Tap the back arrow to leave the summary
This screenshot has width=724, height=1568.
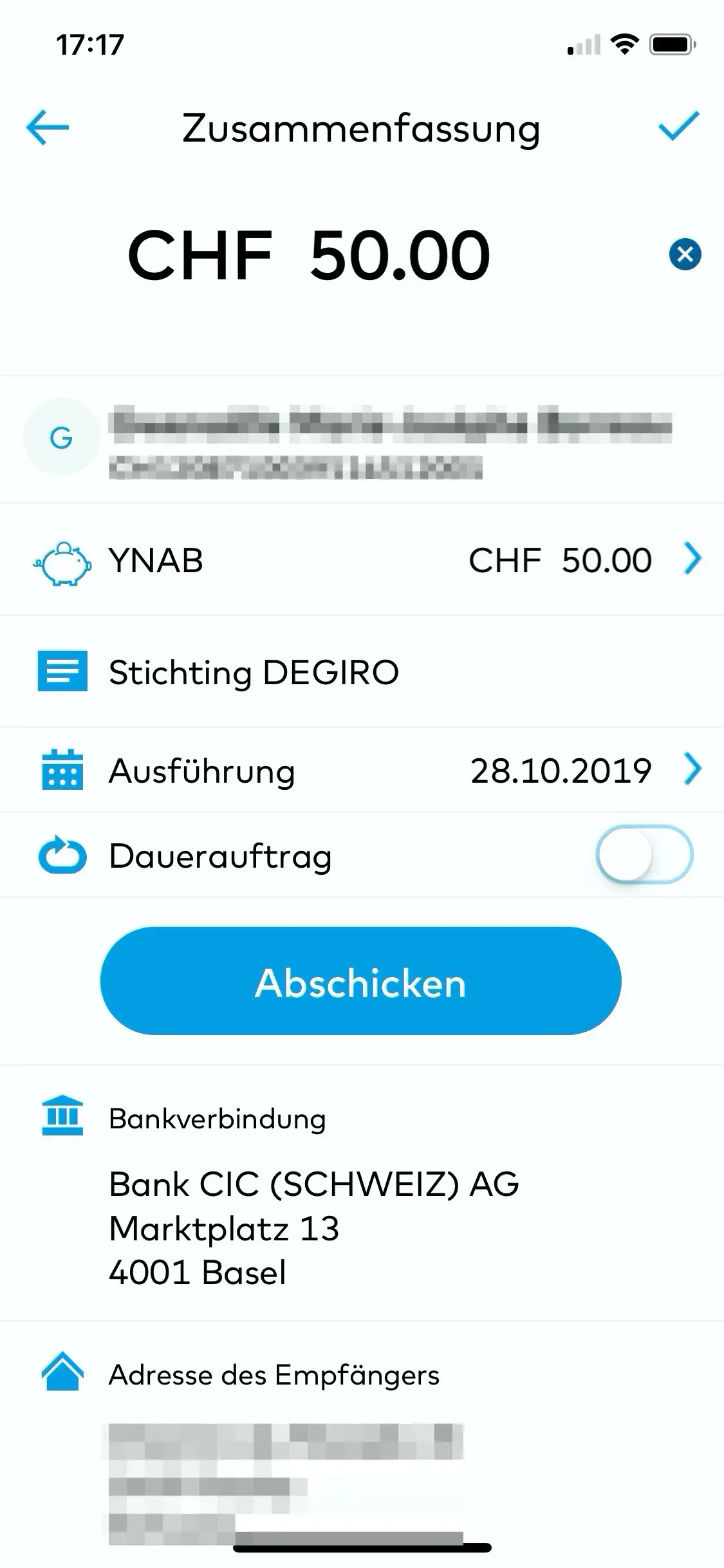point(46,127)
